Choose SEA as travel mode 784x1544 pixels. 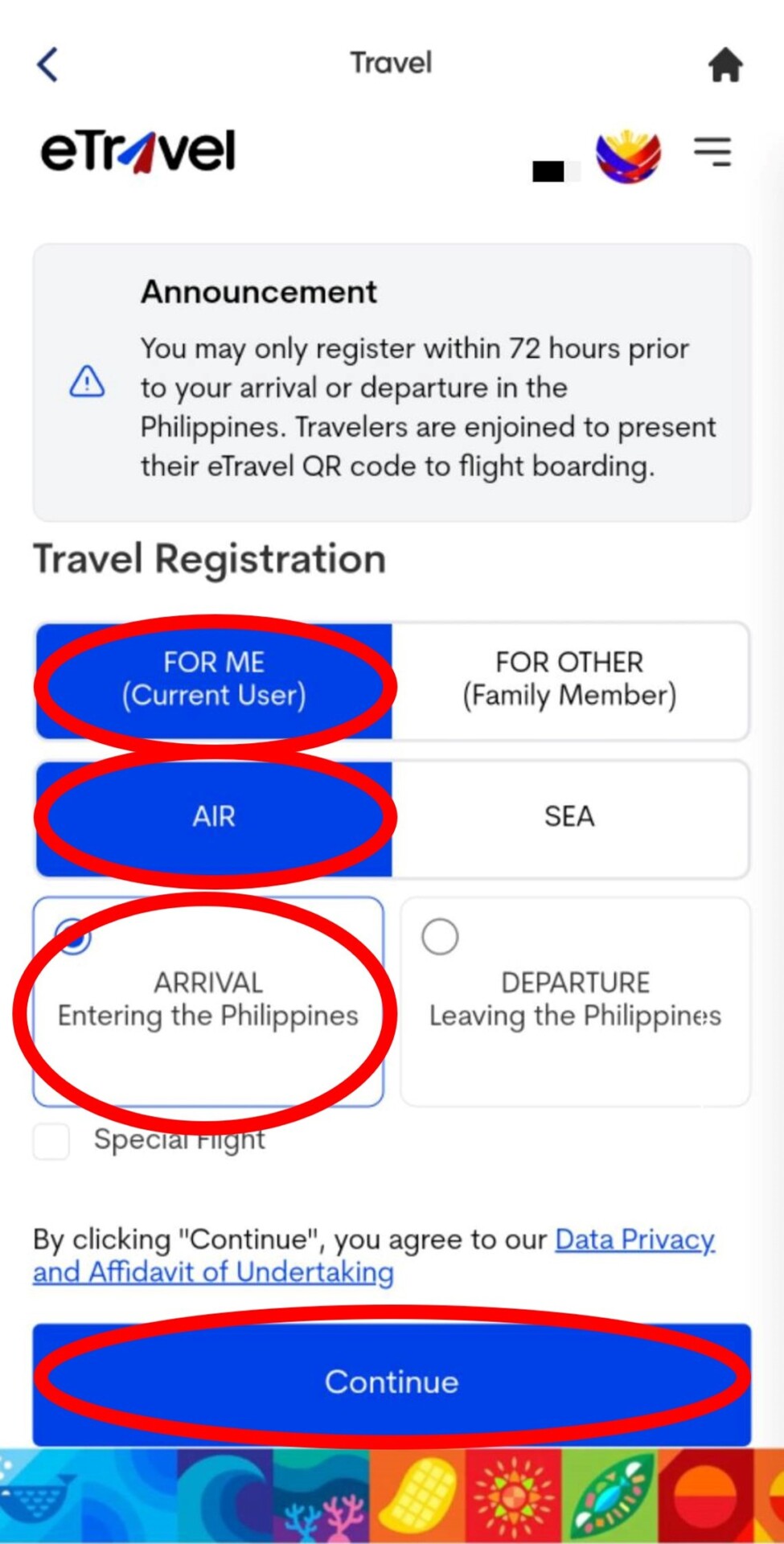point(569,817)
